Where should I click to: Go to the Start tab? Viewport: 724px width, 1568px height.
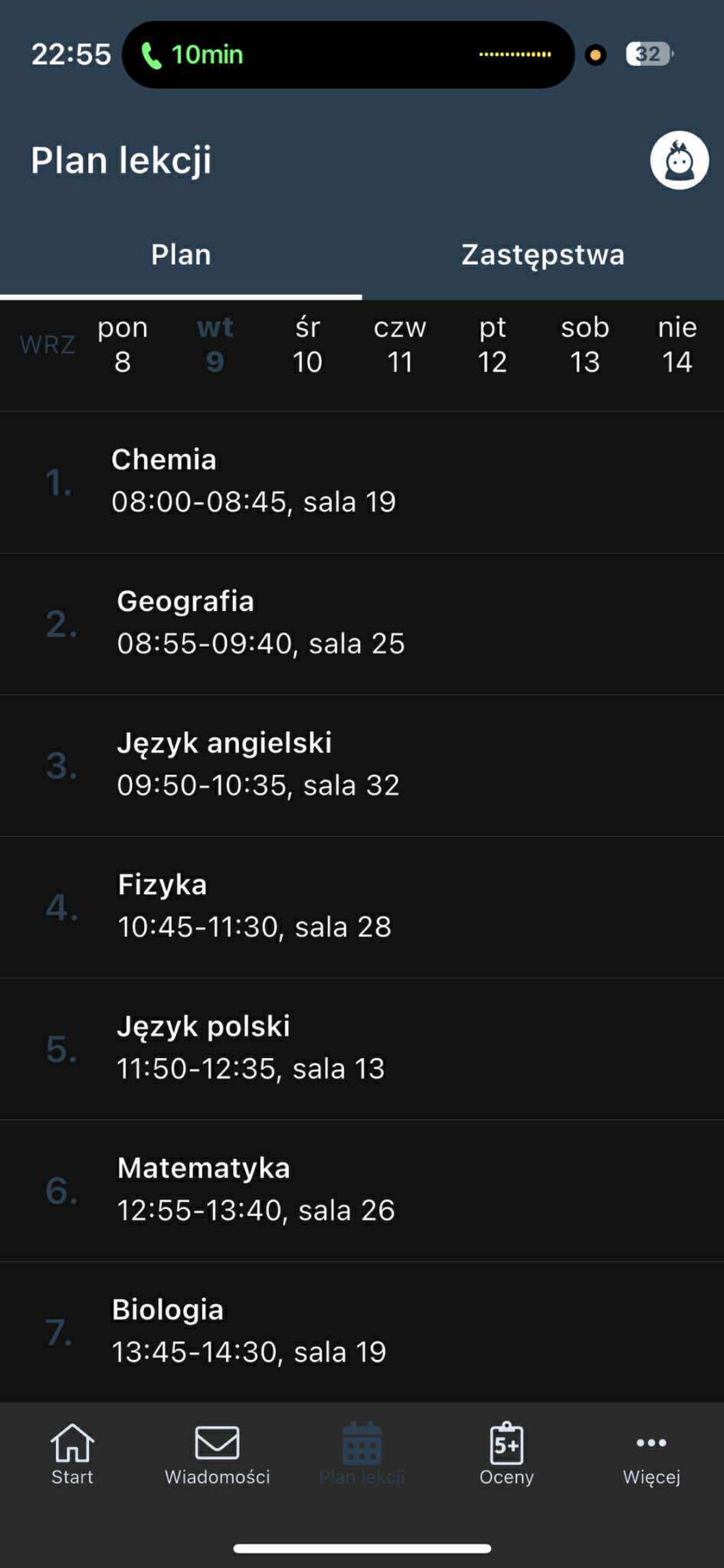pyautogui.click(x=72, y=1454)
